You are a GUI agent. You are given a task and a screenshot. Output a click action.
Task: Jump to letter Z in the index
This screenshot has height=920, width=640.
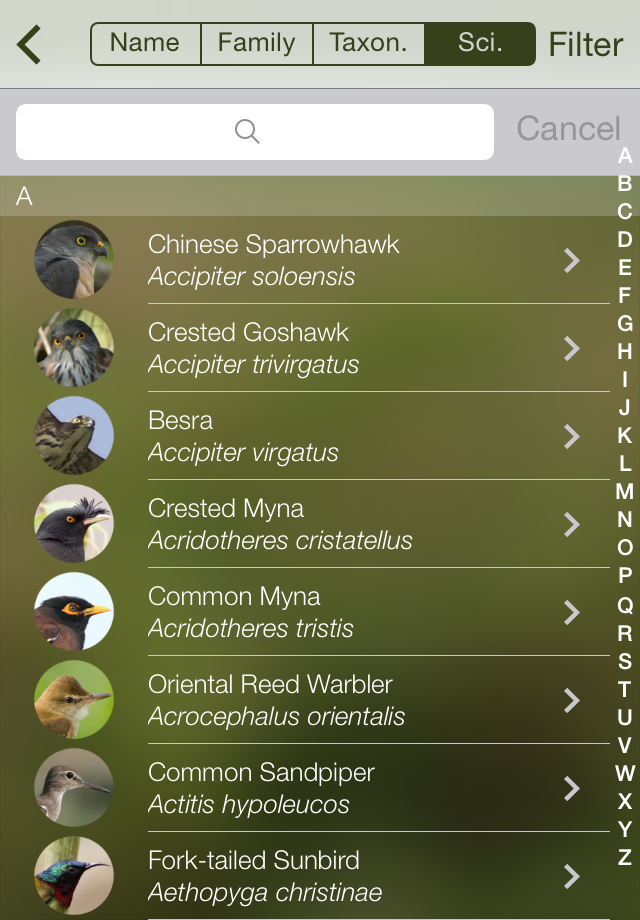coord(625,857)
